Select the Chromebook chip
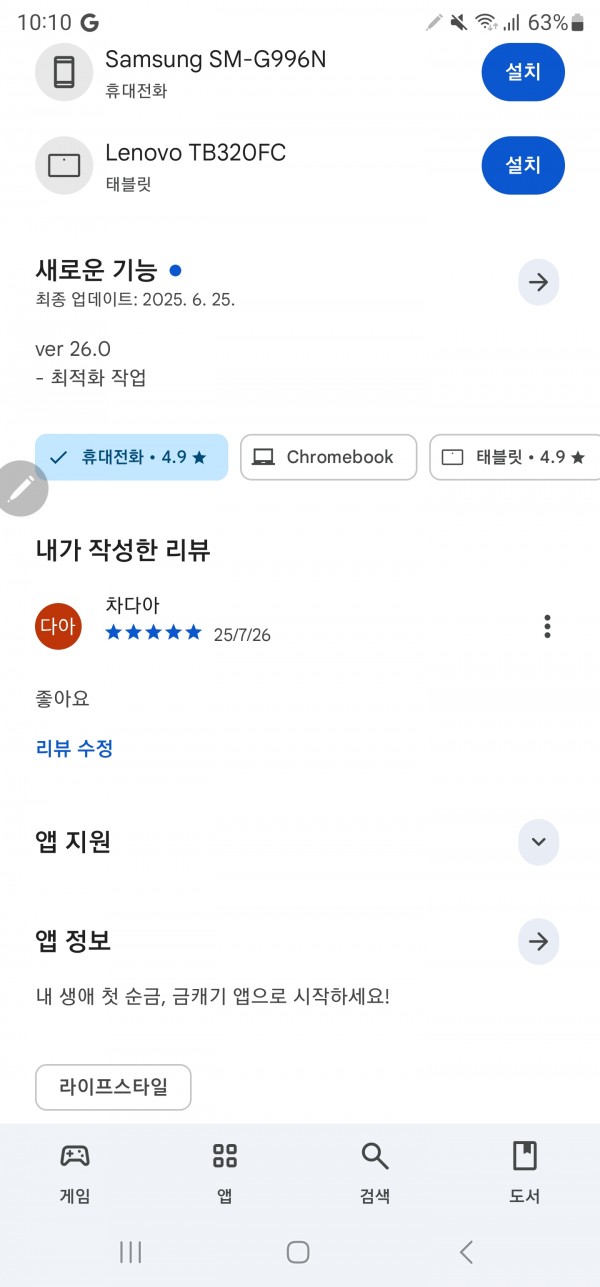This screenshot has width=600, height=1287. tap(328, 457)
